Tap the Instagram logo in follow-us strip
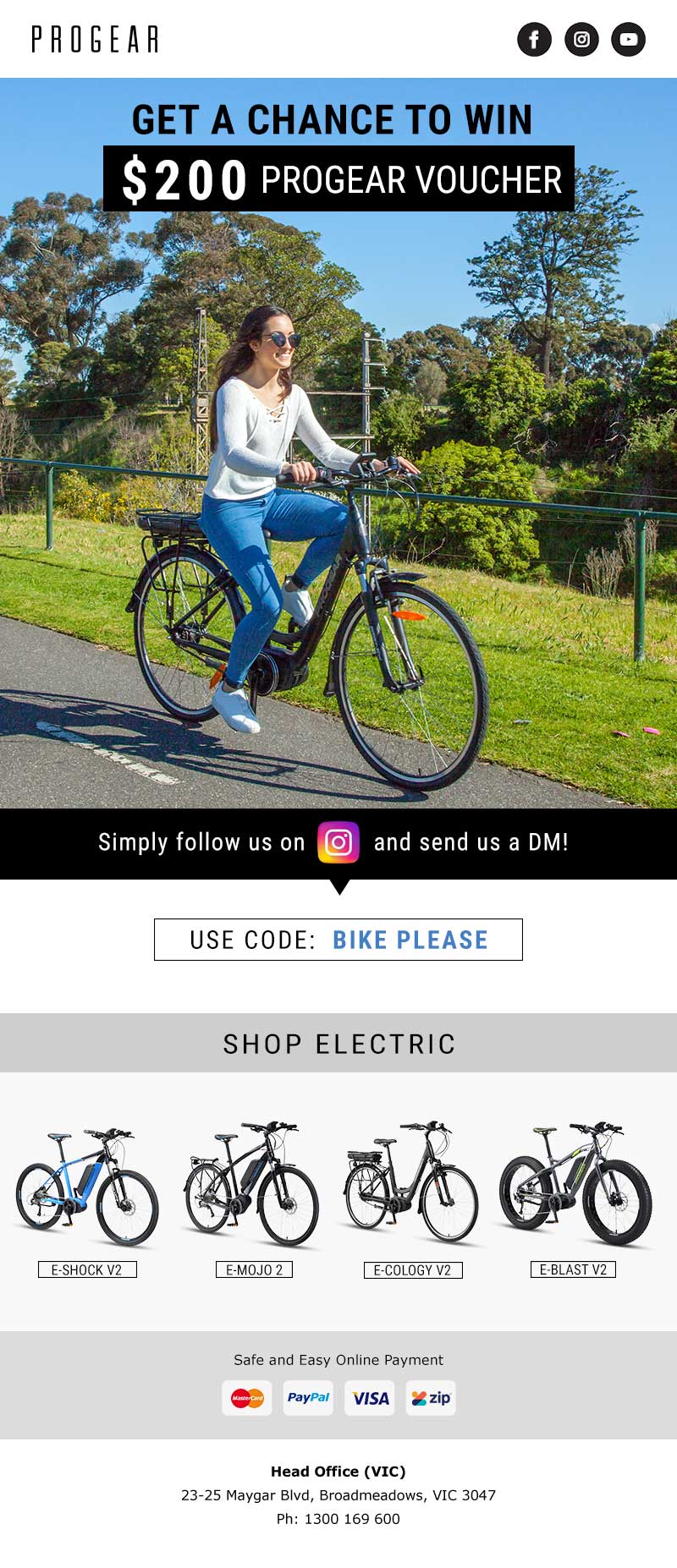This screenshot has width=677, height=1568. pyautogui.click(x=338, y=842)
